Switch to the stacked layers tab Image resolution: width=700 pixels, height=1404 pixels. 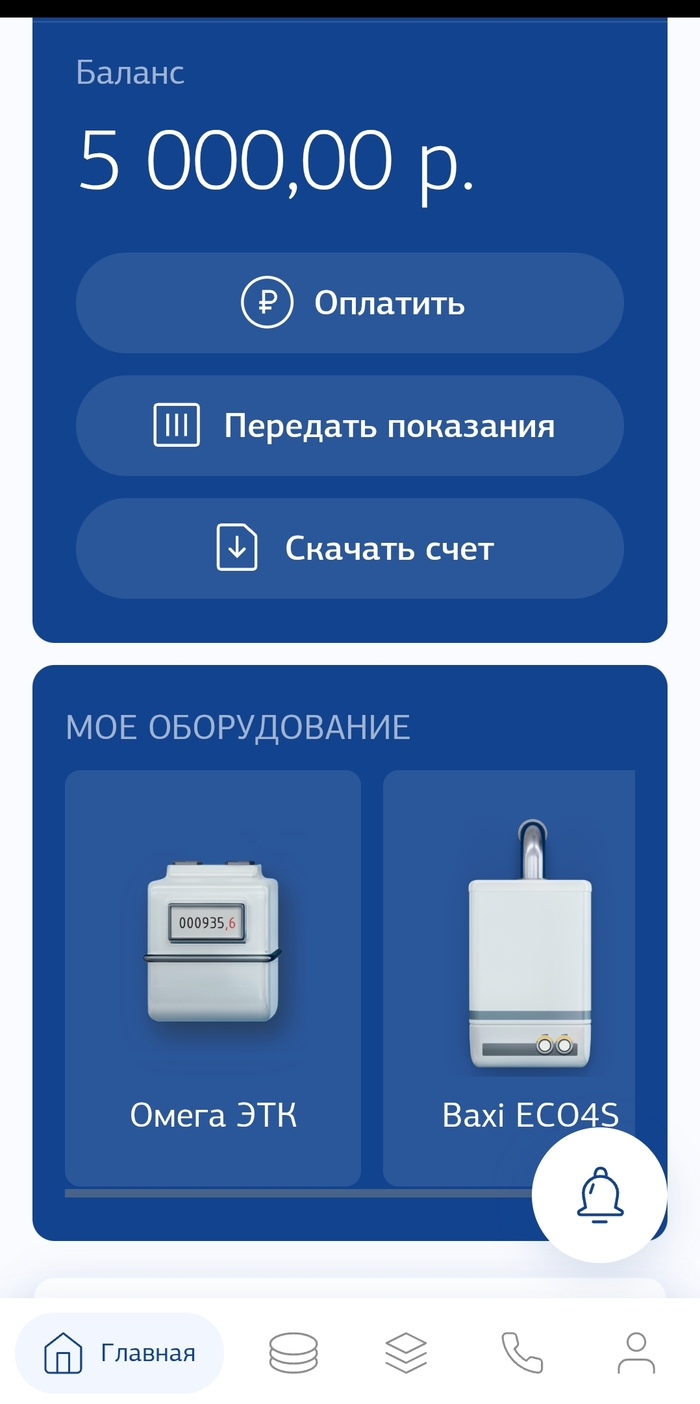coord(406,1353)
